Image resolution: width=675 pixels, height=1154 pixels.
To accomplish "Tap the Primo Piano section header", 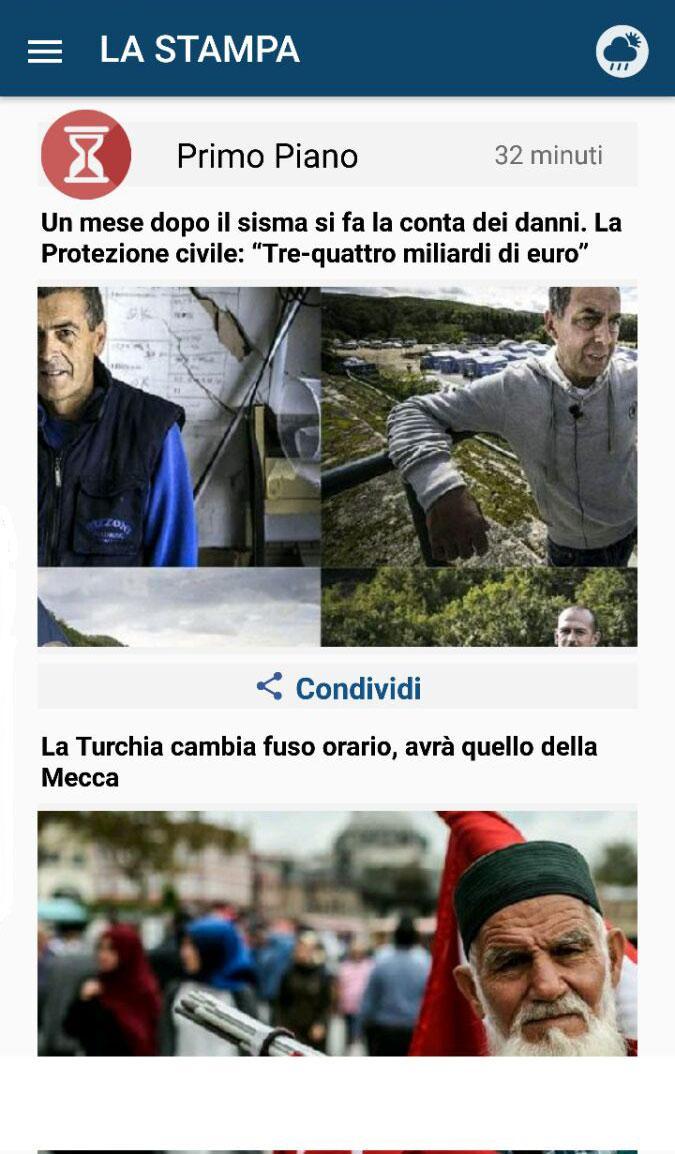I will point(267,156).
